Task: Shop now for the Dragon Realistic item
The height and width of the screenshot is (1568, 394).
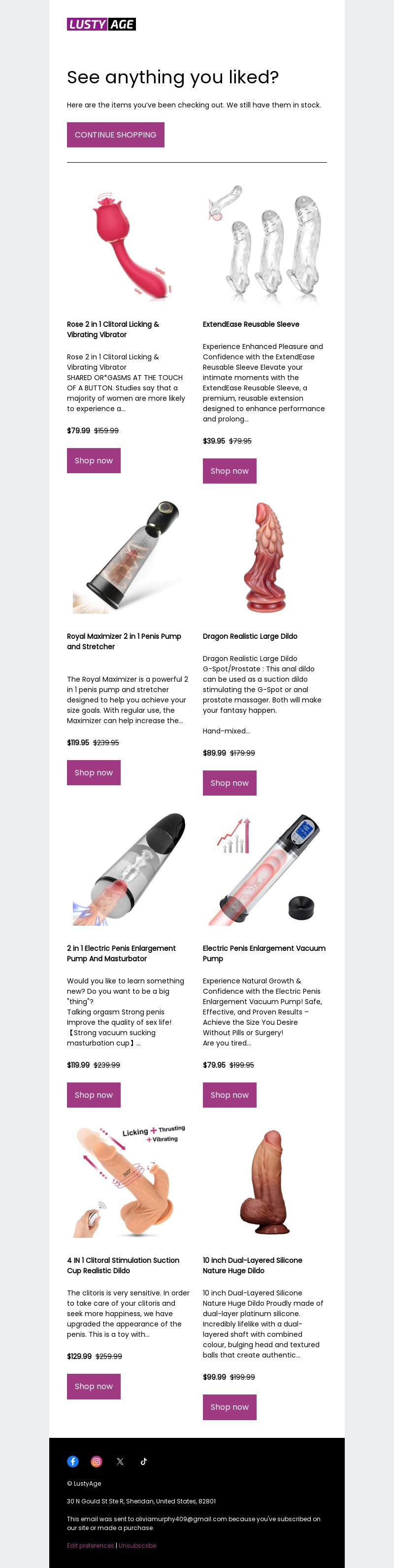Action: 229,782
